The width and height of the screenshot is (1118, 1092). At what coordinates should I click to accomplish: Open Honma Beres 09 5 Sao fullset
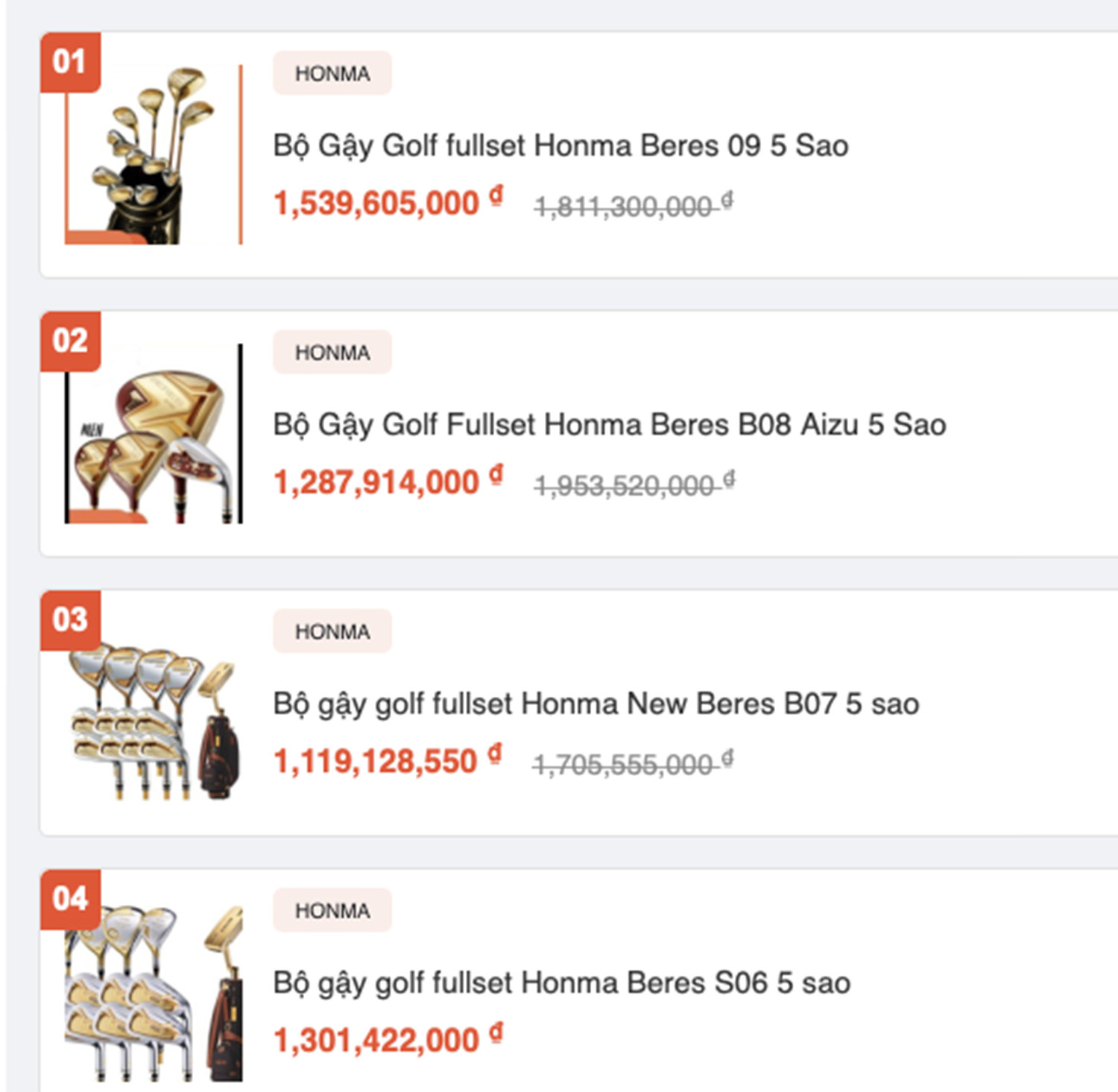(560, 145)
